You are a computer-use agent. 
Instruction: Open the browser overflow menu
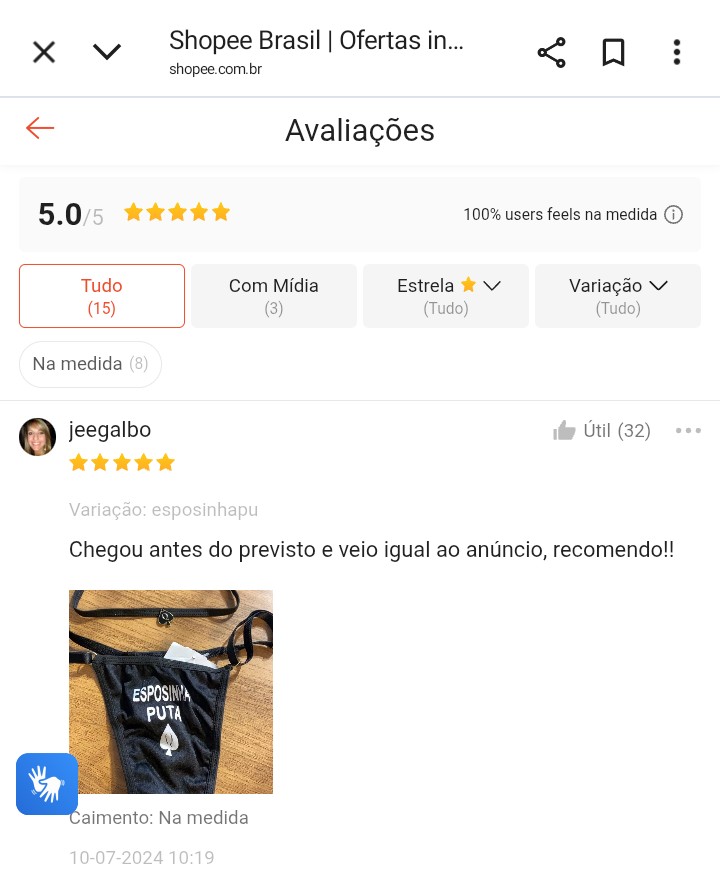[x=677, y=52]
